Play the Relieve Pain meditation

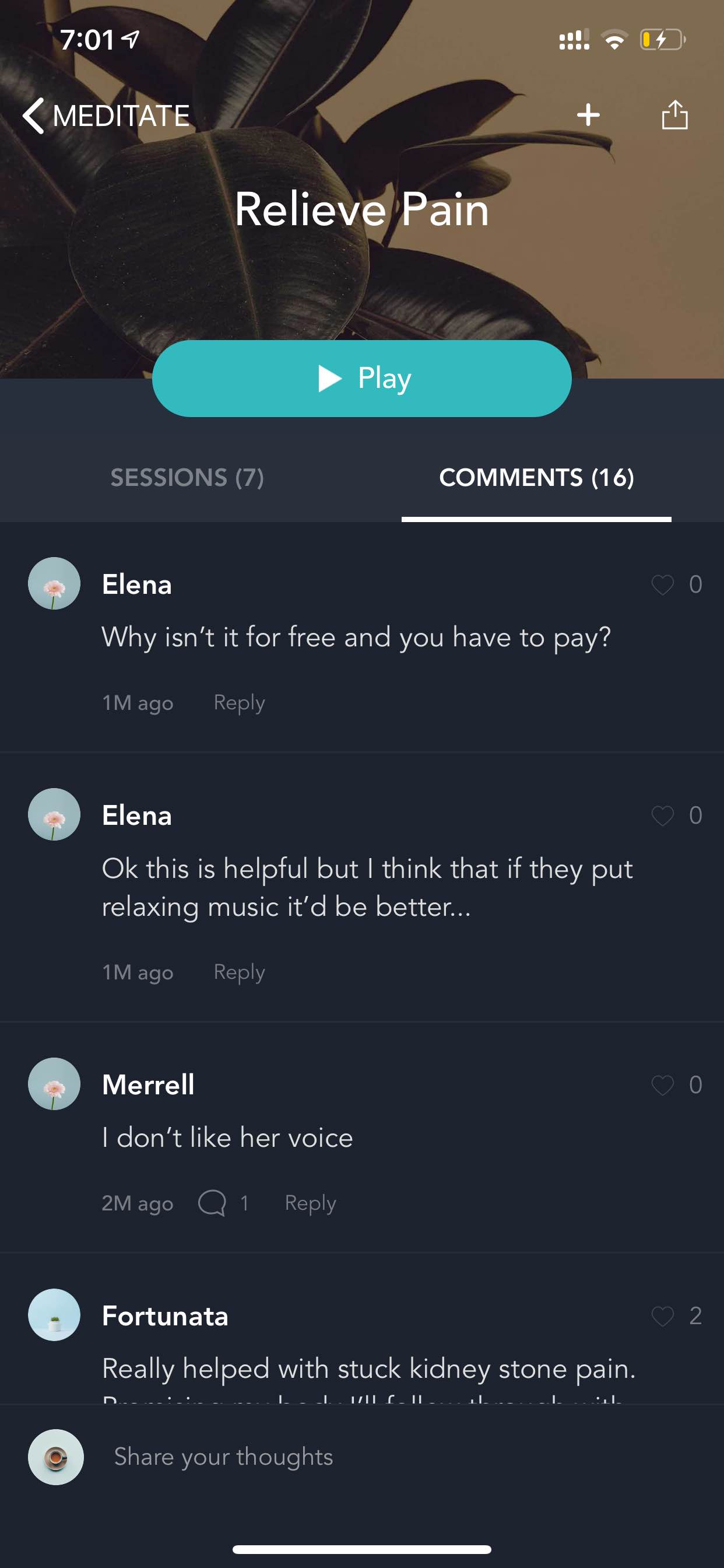click(361, 378)
